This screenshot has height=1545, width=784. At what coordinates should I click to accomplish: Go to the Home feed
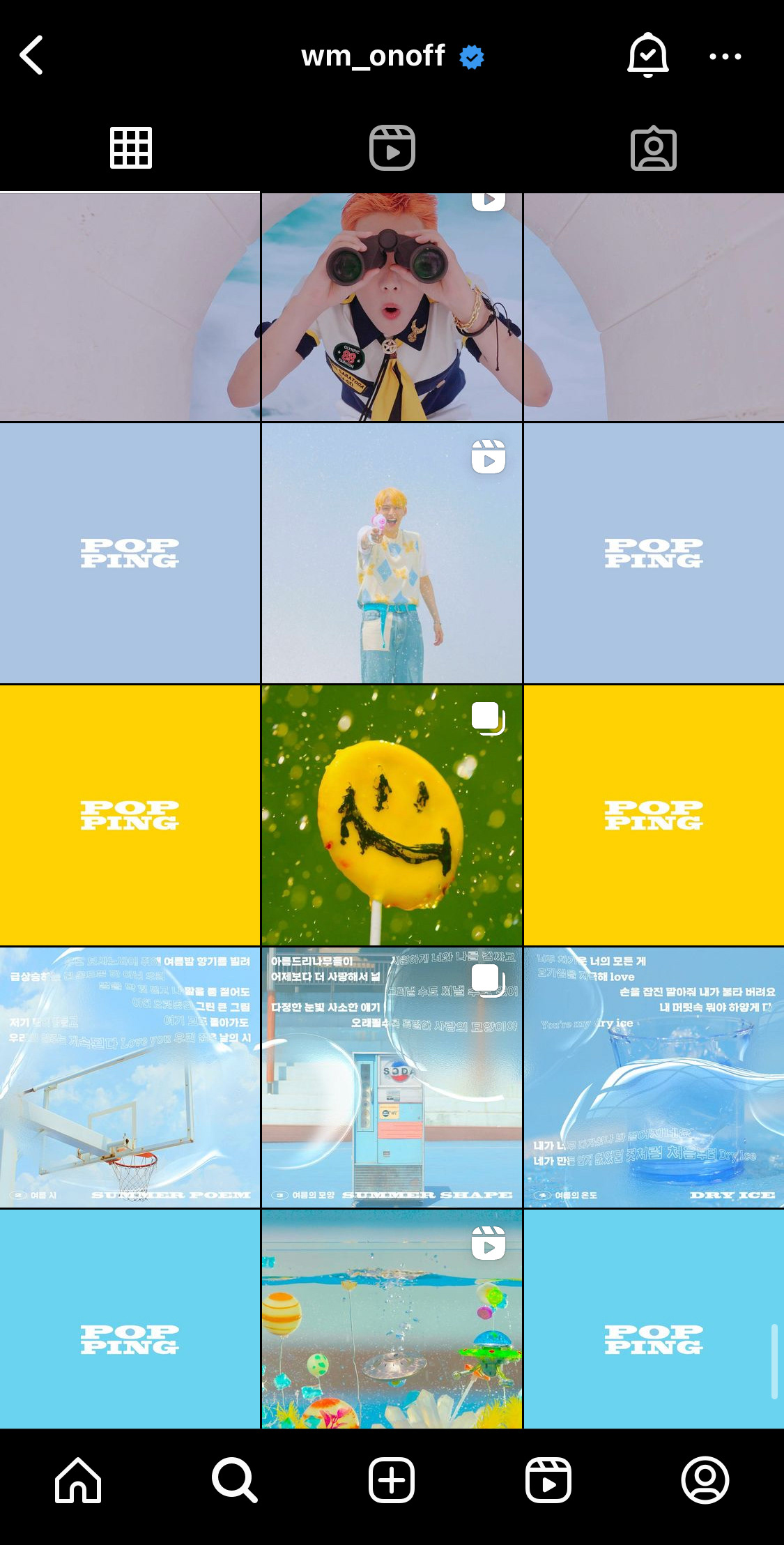pos(78,1479)
